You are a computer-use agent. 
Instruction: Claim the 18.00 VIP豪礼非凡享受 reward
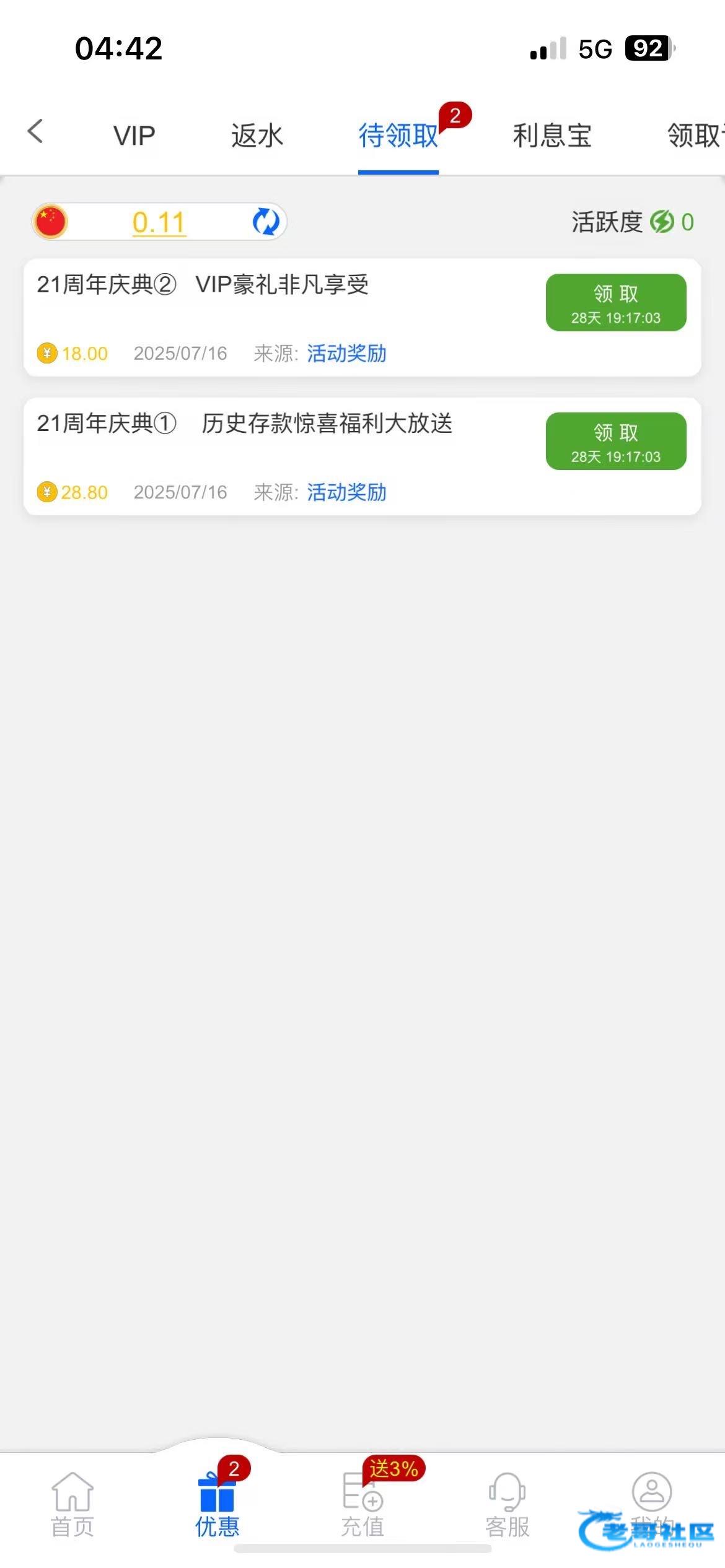616,302
